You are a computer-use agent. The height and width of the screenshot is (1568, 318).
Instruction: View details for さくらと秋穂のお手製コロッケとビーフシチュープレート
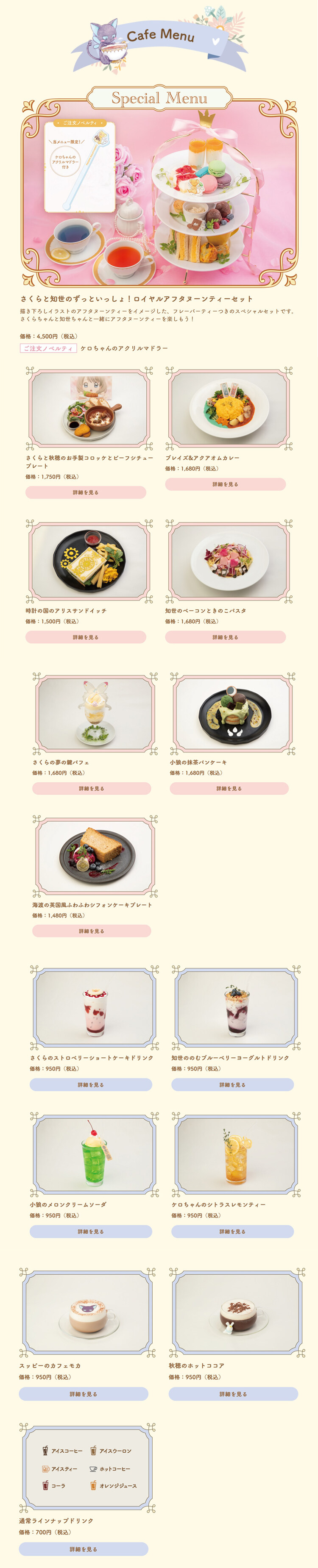click(85, 492)
